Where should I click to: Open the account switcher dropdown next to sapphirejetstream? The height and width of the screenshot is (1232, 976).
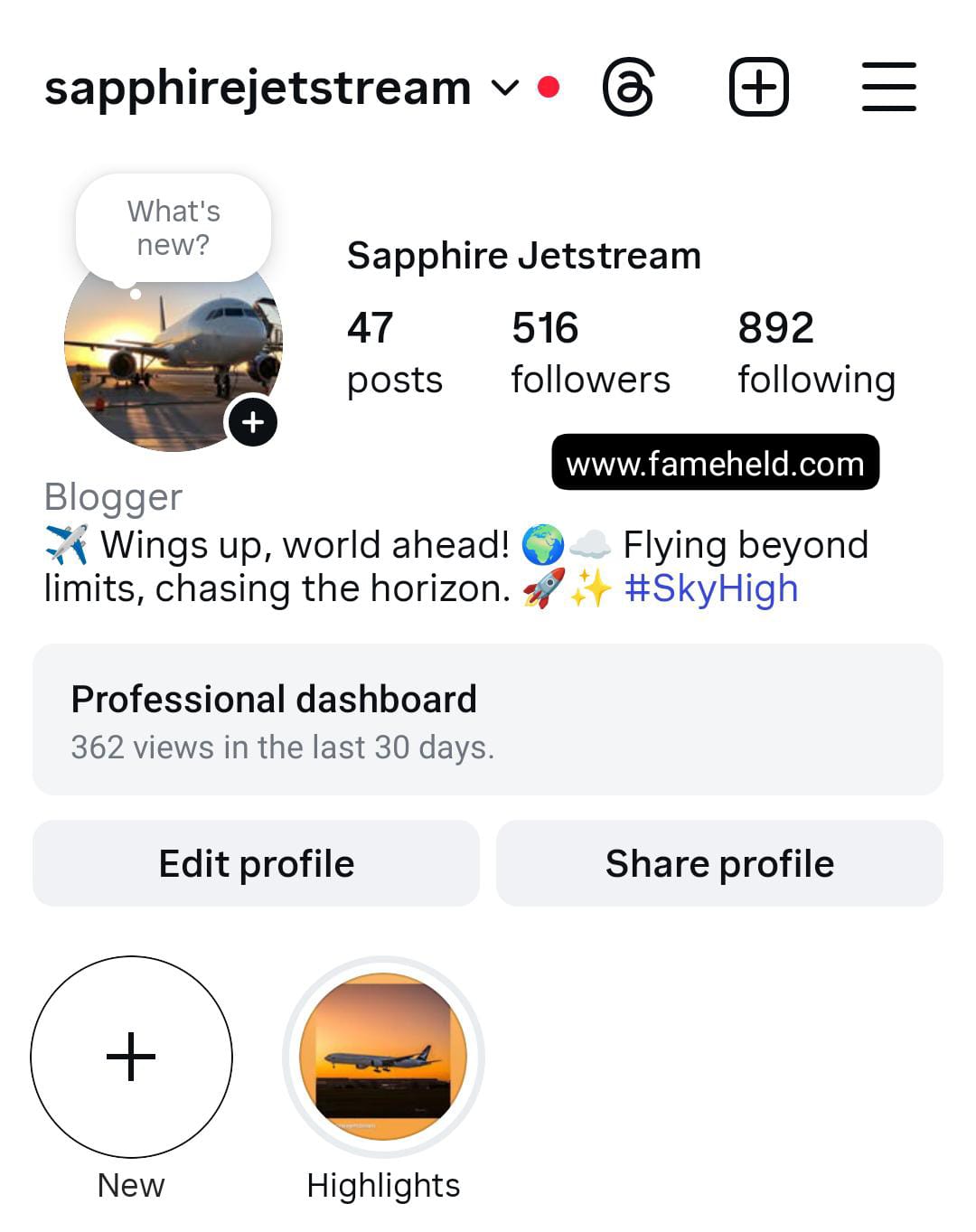tap(504, 88)
